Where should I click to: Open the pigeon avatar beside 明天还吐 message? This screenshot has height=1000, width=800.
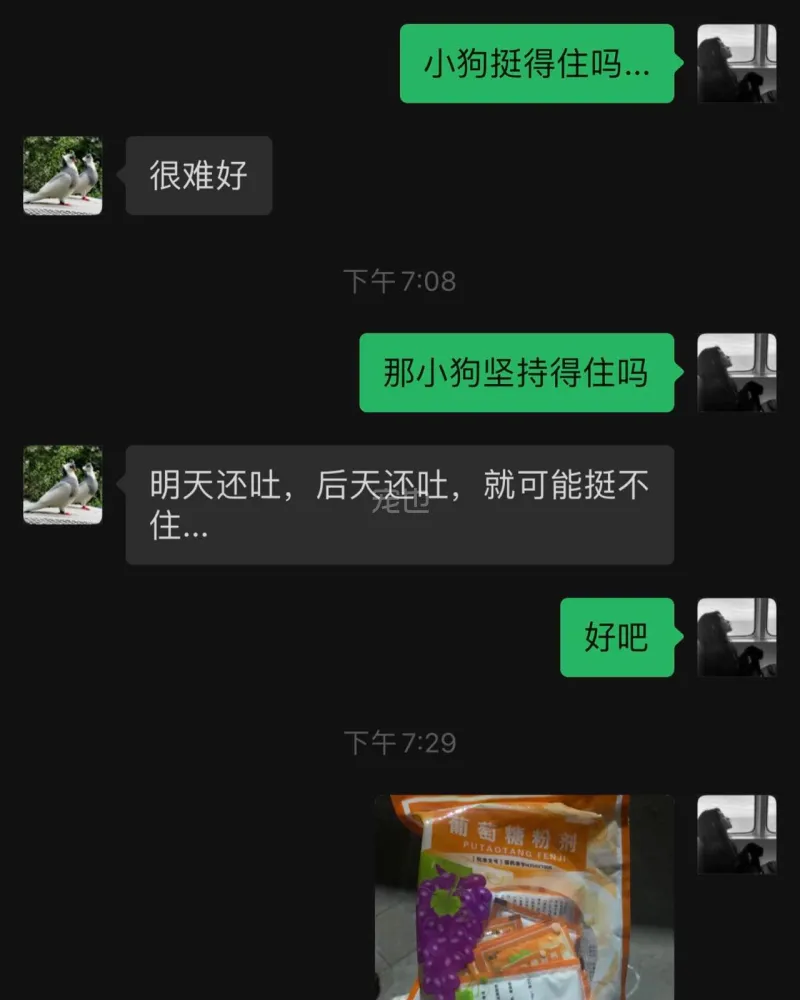63,485
